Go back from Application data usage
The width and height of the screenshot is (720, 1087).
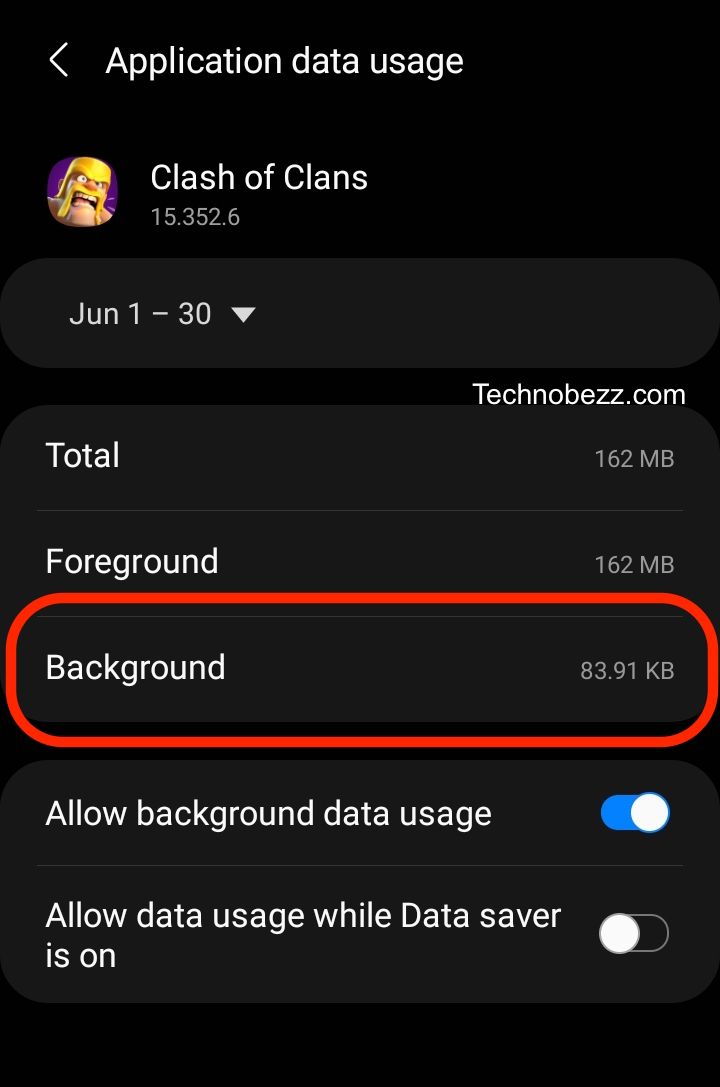[59, 61]
